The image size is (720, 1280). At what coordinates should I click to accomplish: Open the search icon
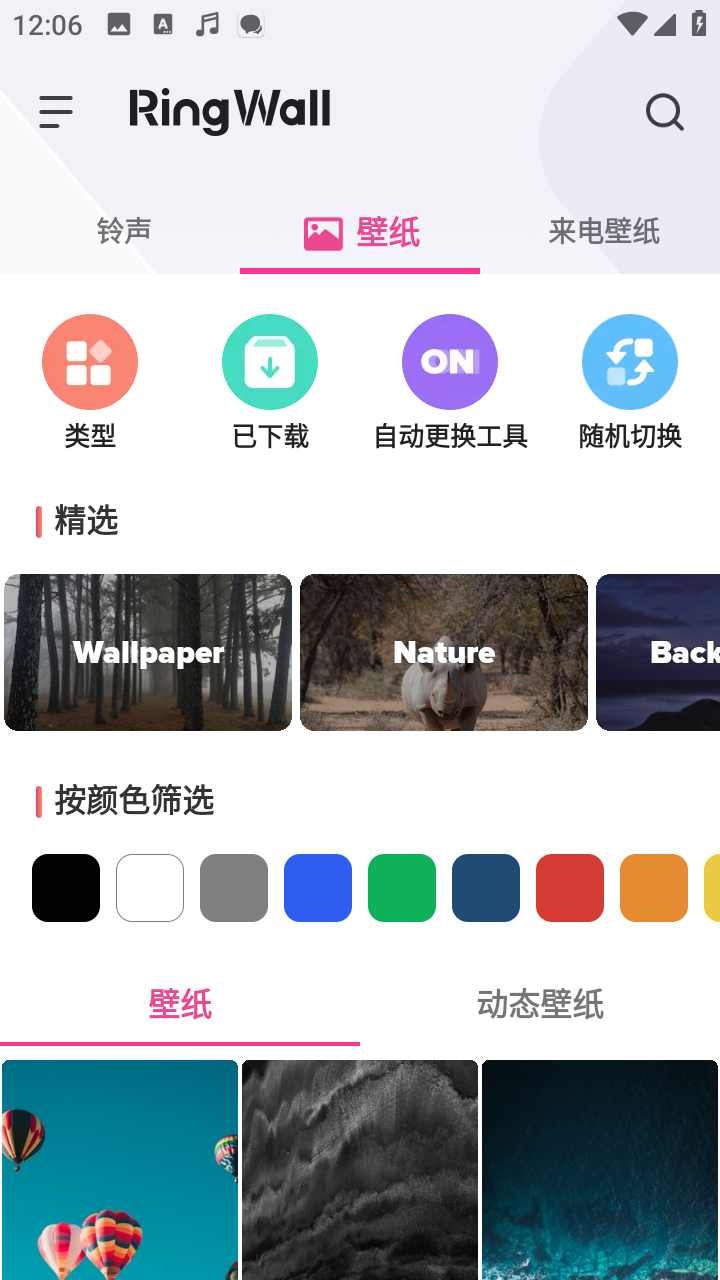664,112
